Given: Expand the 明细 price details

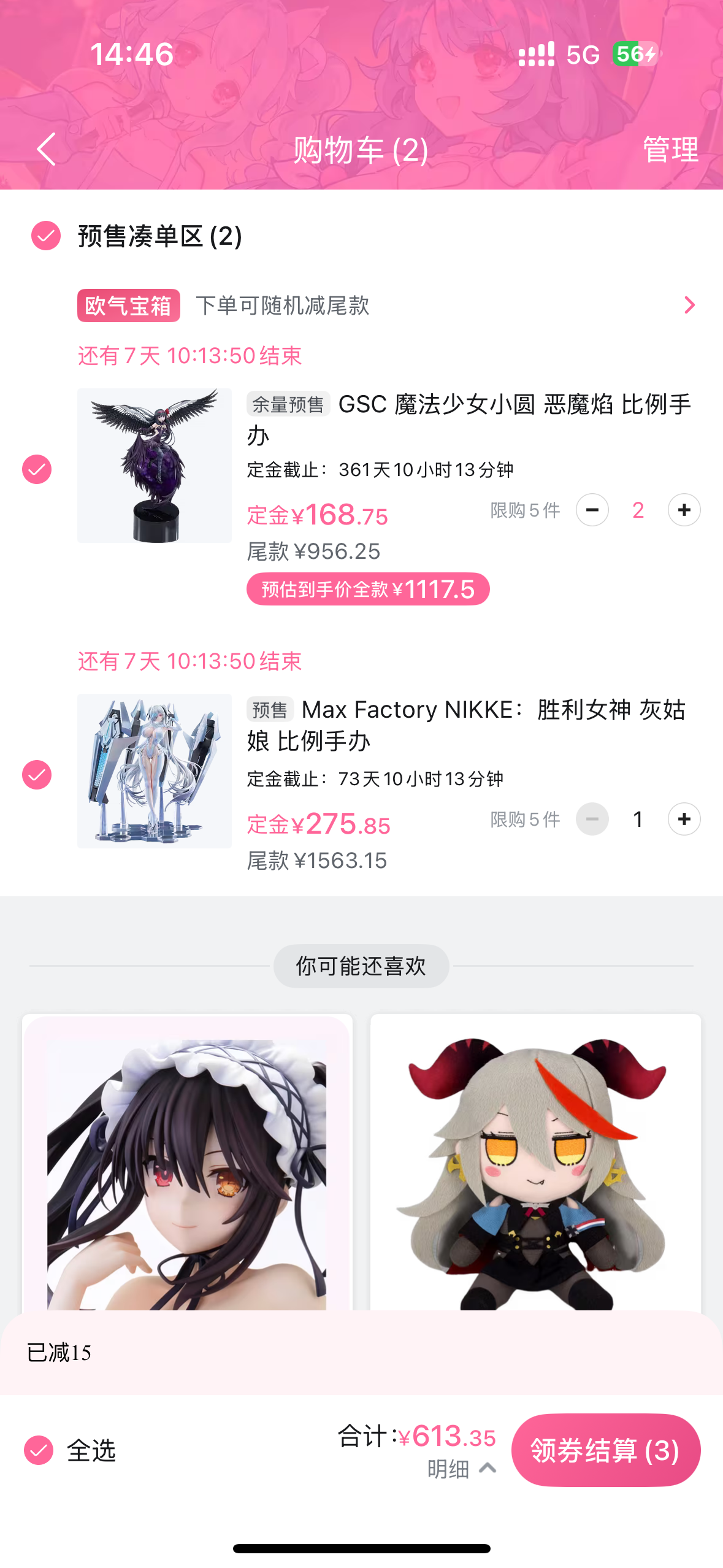Looking at the screenshot, I should pyautogui.click(x=461, y=1469).
